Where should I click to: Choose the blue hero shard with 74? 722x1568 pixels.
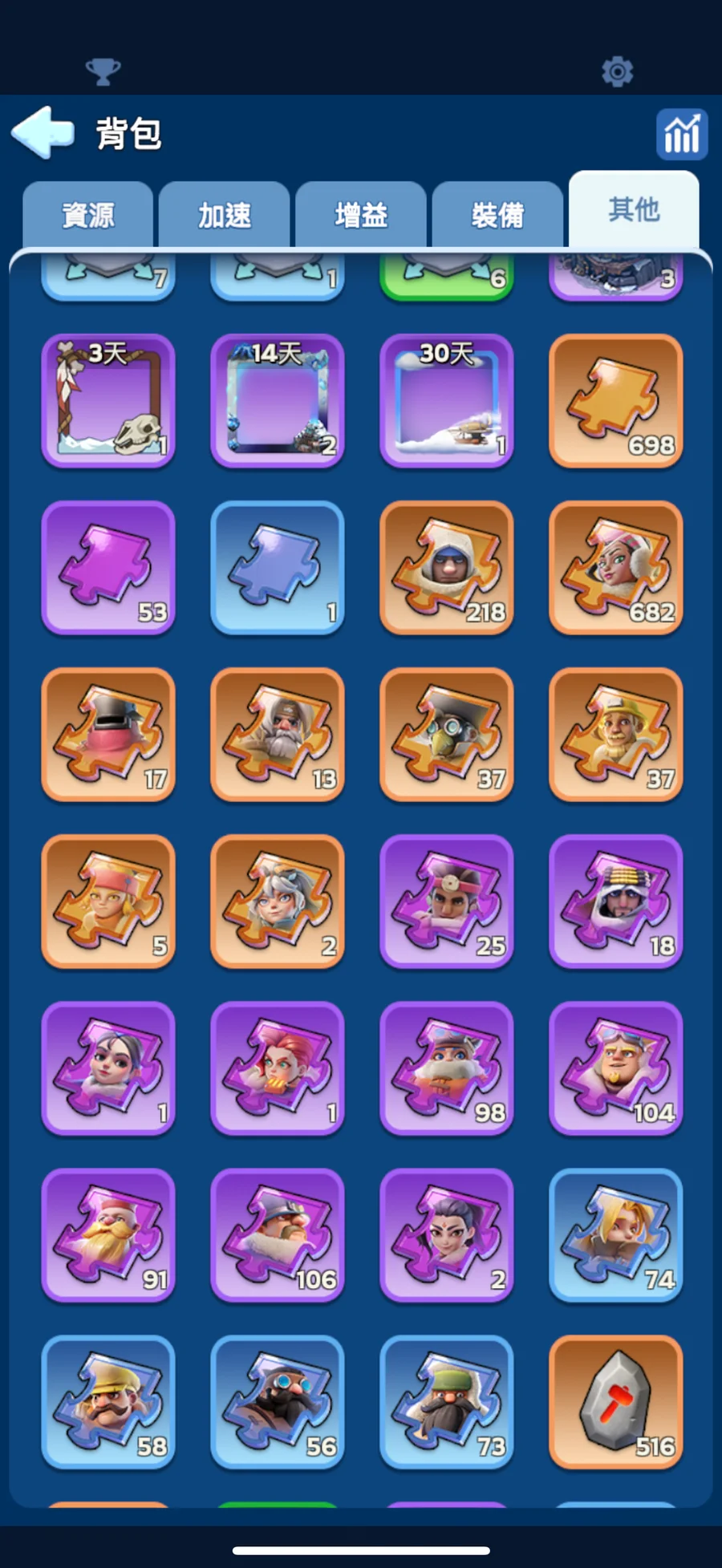point(616,1235)
